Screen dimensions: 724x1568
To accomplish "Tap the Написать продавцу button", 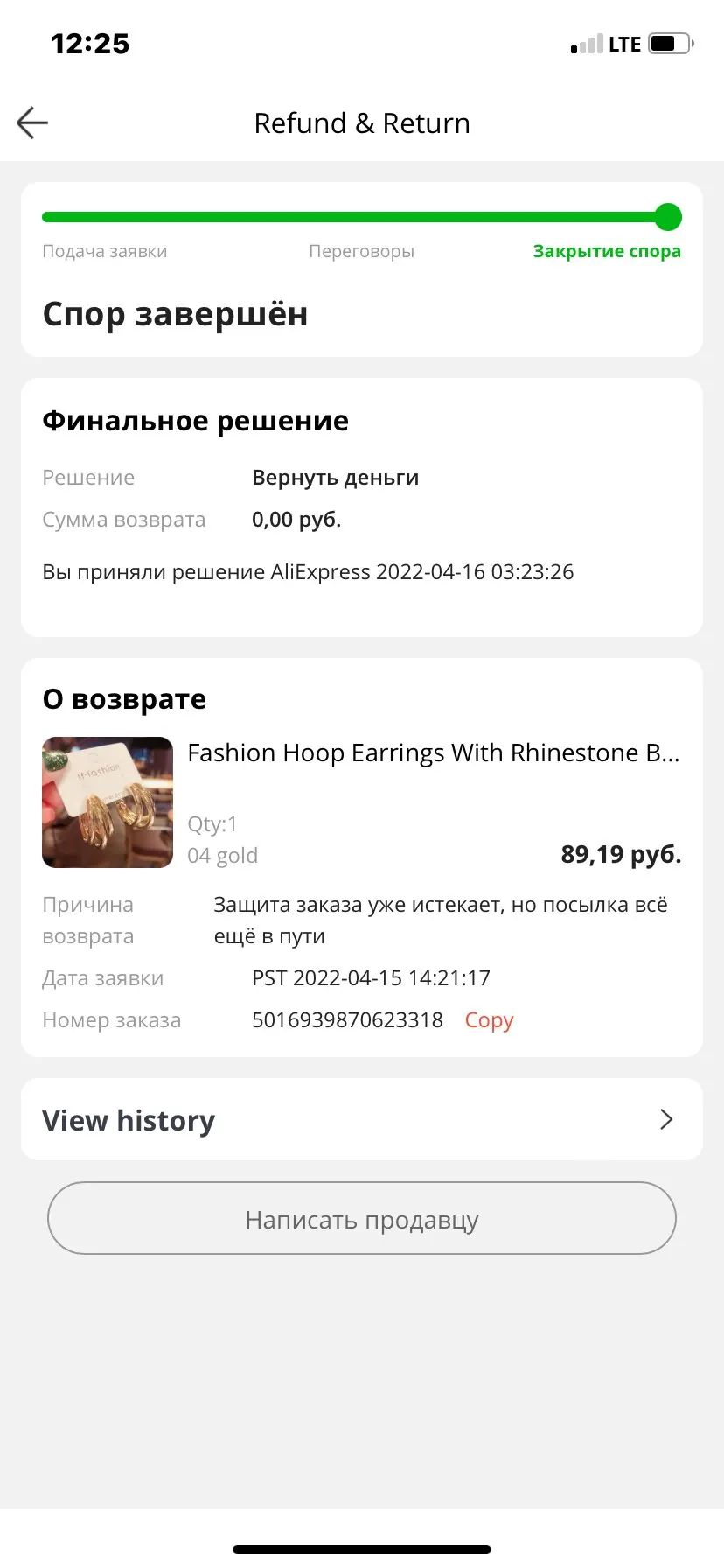I will 361,1219.
